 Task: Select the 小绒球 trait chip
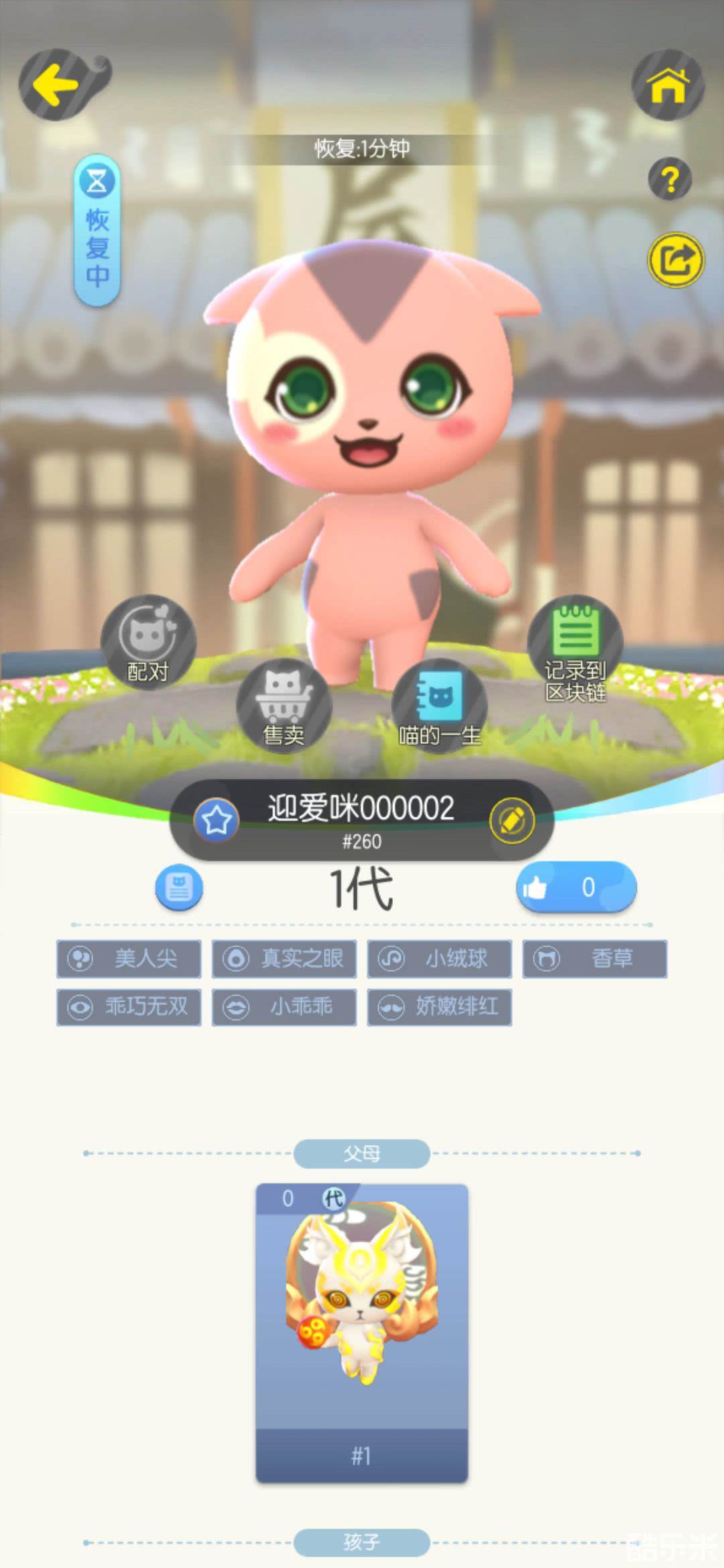(x=440, y=959)
